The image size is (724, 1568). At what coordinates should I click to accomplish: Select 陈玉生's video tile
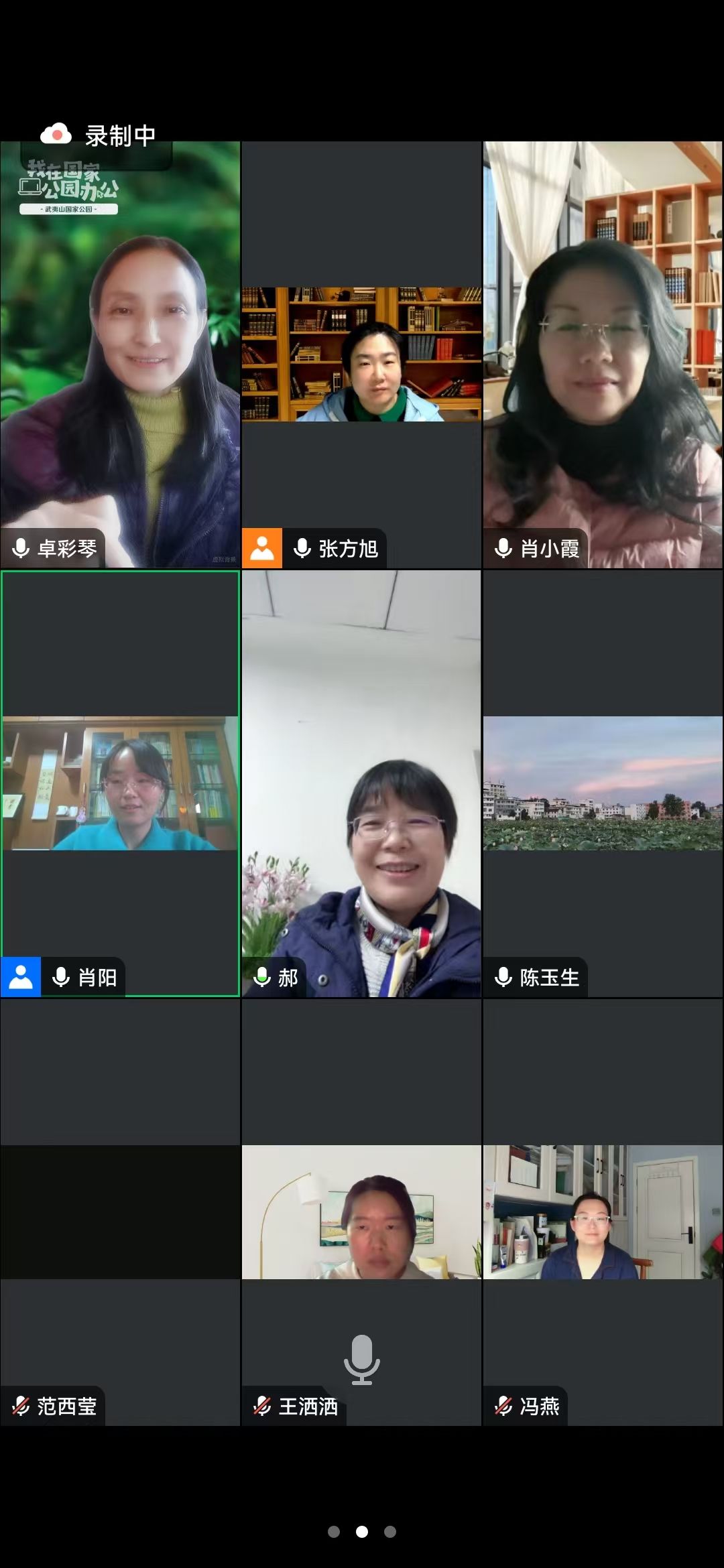pyautogui.click(x=603, y=784)
